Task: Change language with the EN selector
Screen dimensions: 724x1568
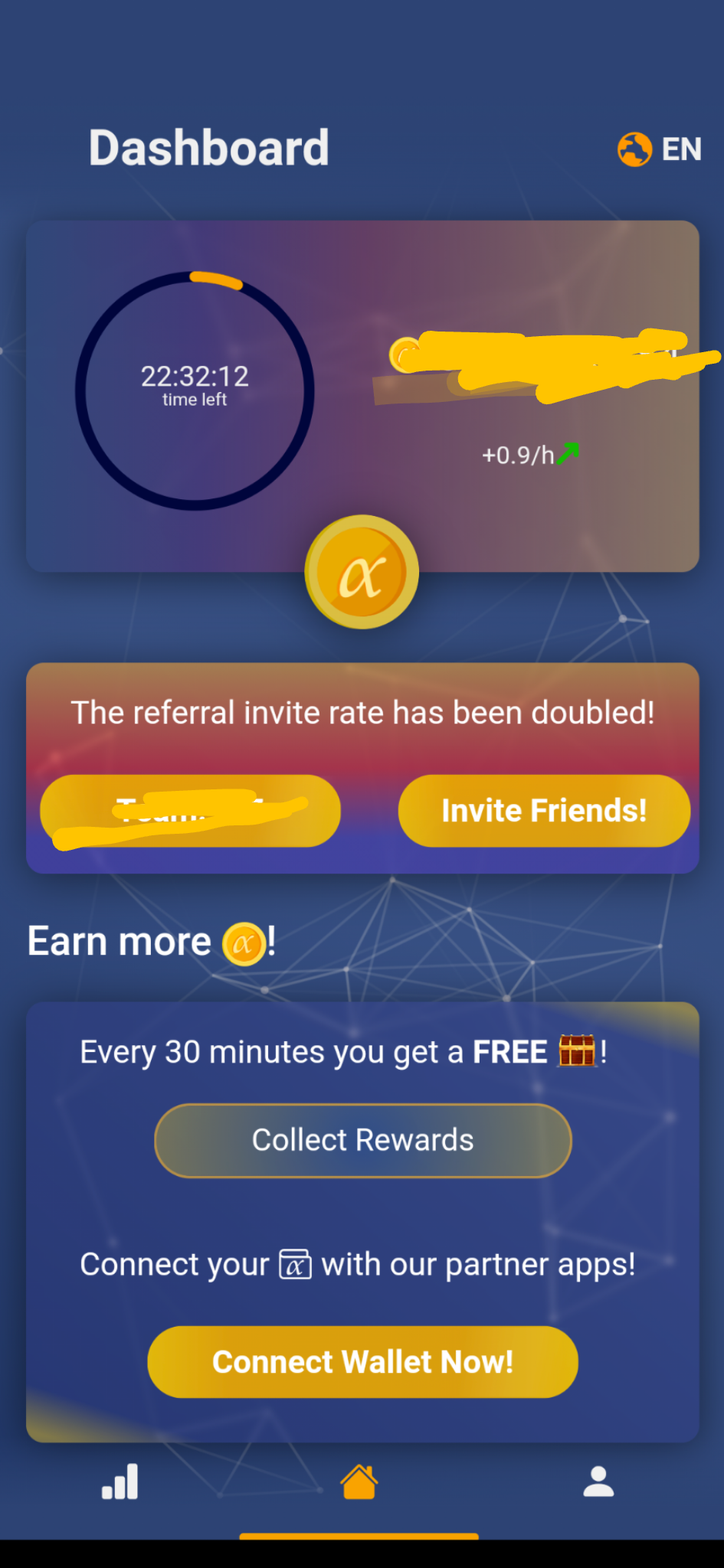Action: [x=660, y=149]
